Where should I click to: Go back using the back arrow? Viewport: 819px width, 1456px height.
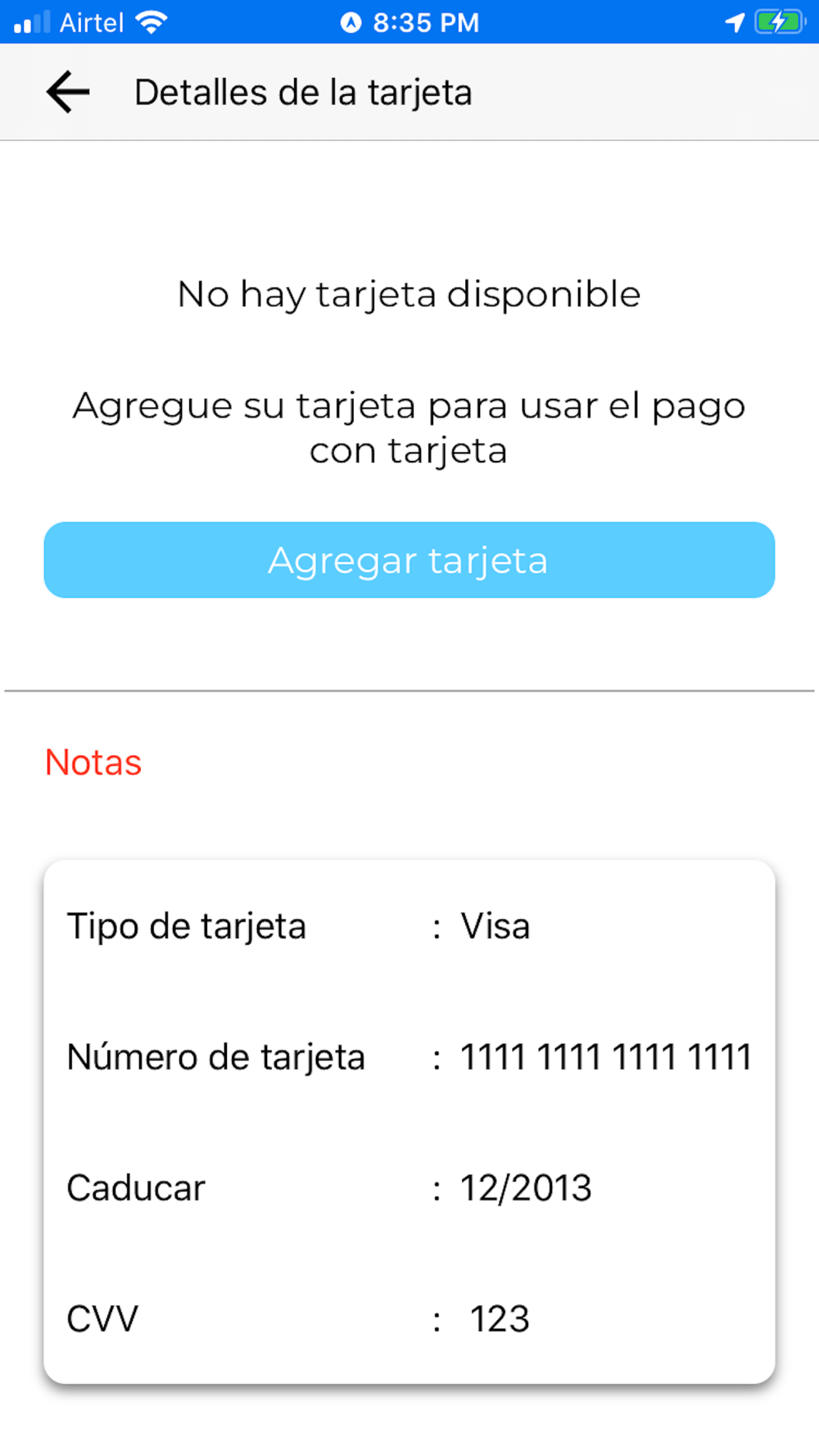click(68, 92)
